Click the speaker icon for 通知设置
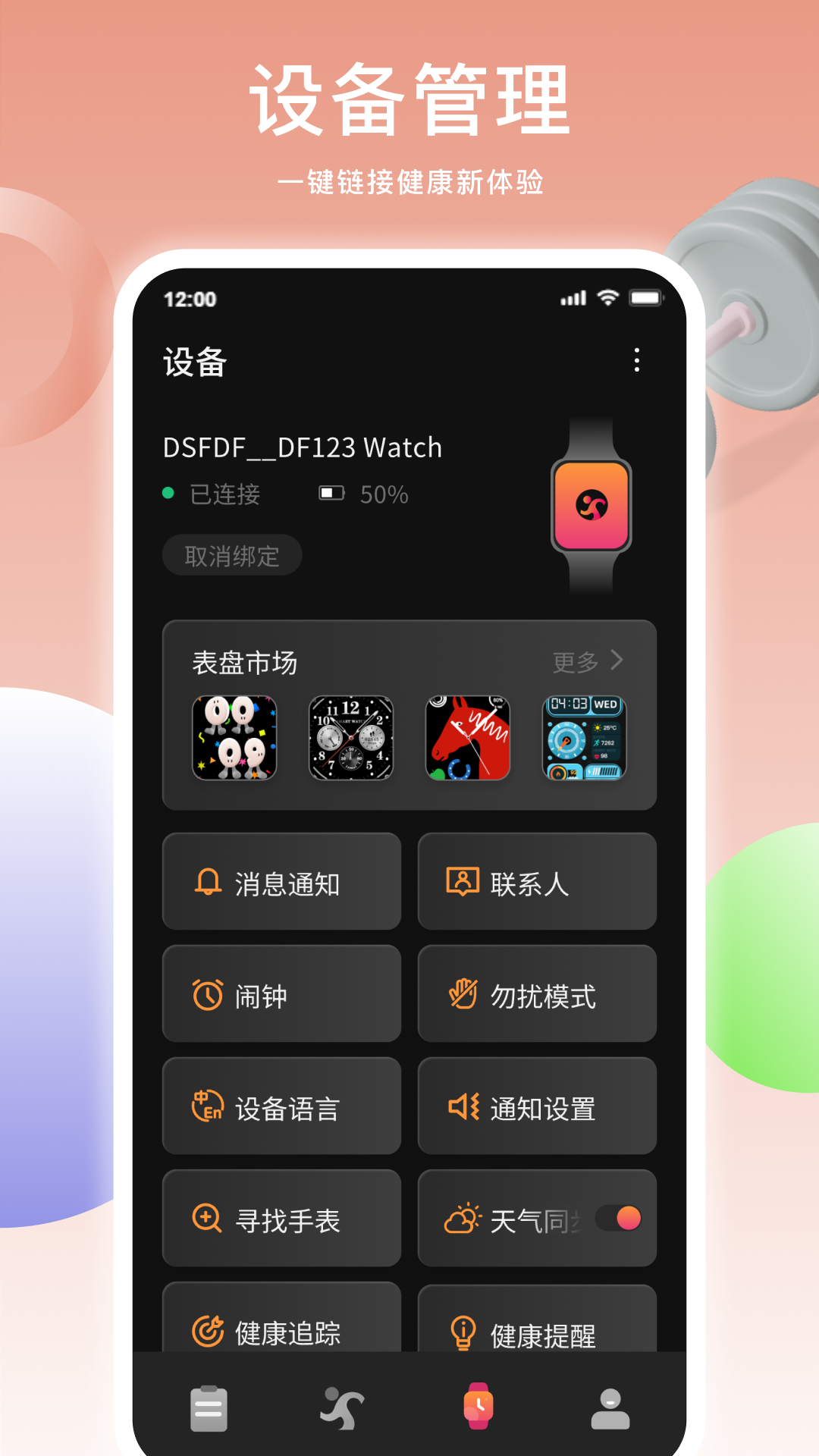The image size is (819, 1456). tap(463, 1108)
